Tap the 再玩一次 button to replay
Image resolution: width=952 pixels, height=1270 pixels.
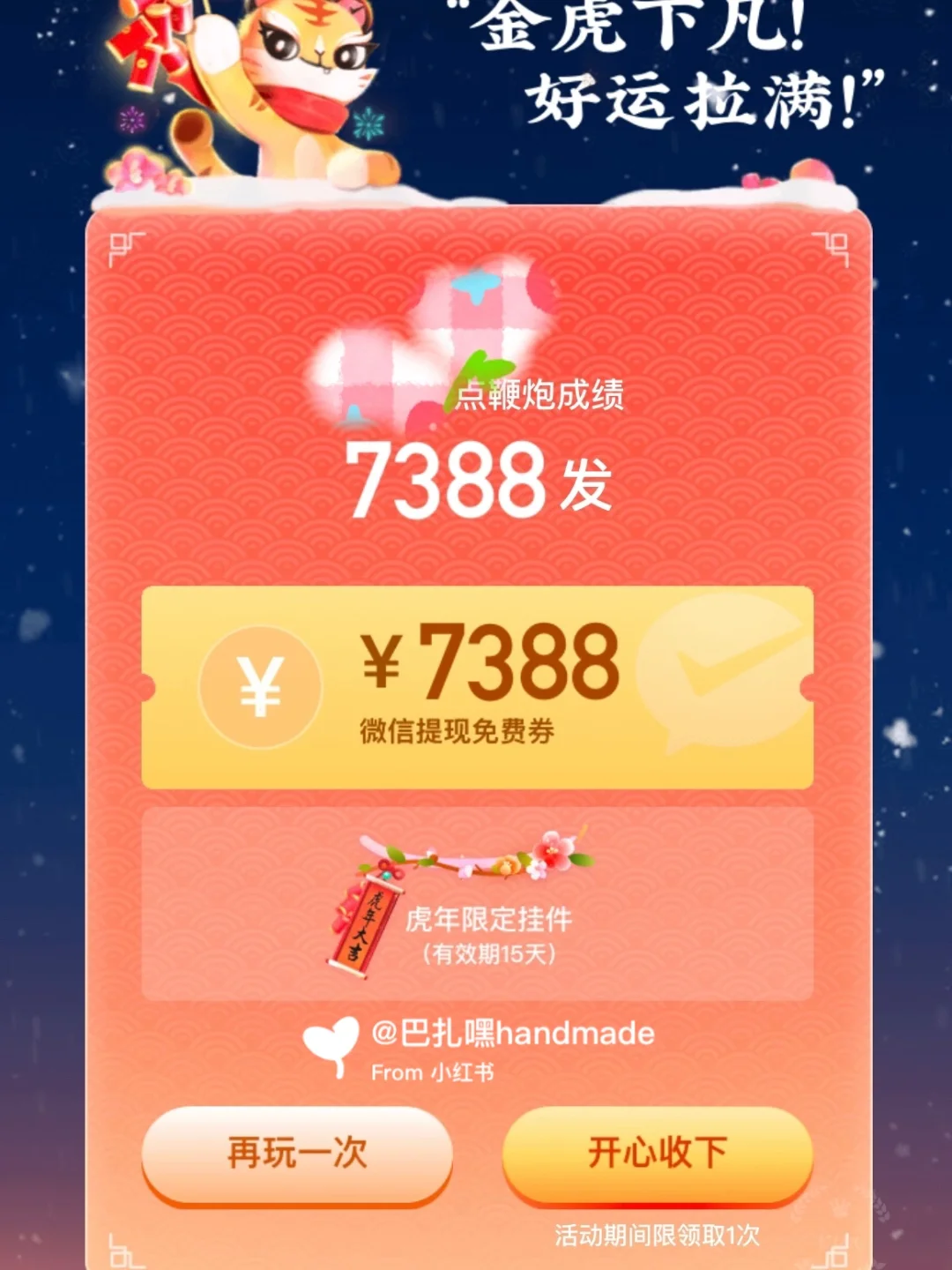point(297,1153)
